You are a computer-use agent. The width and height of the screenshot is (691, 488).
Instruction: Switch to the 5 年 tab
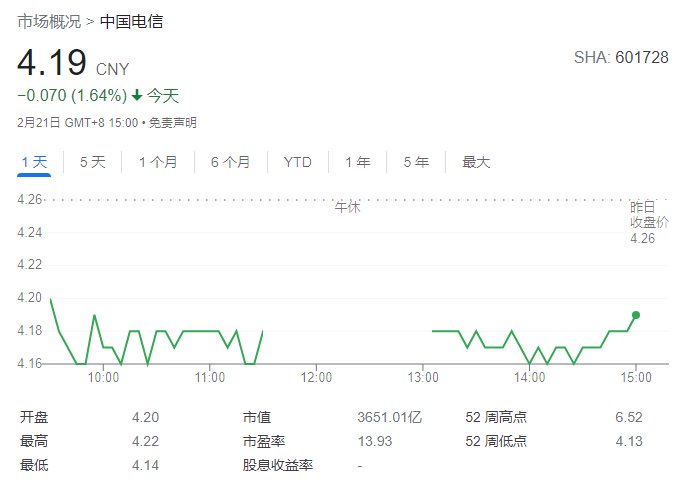point(416,162)
